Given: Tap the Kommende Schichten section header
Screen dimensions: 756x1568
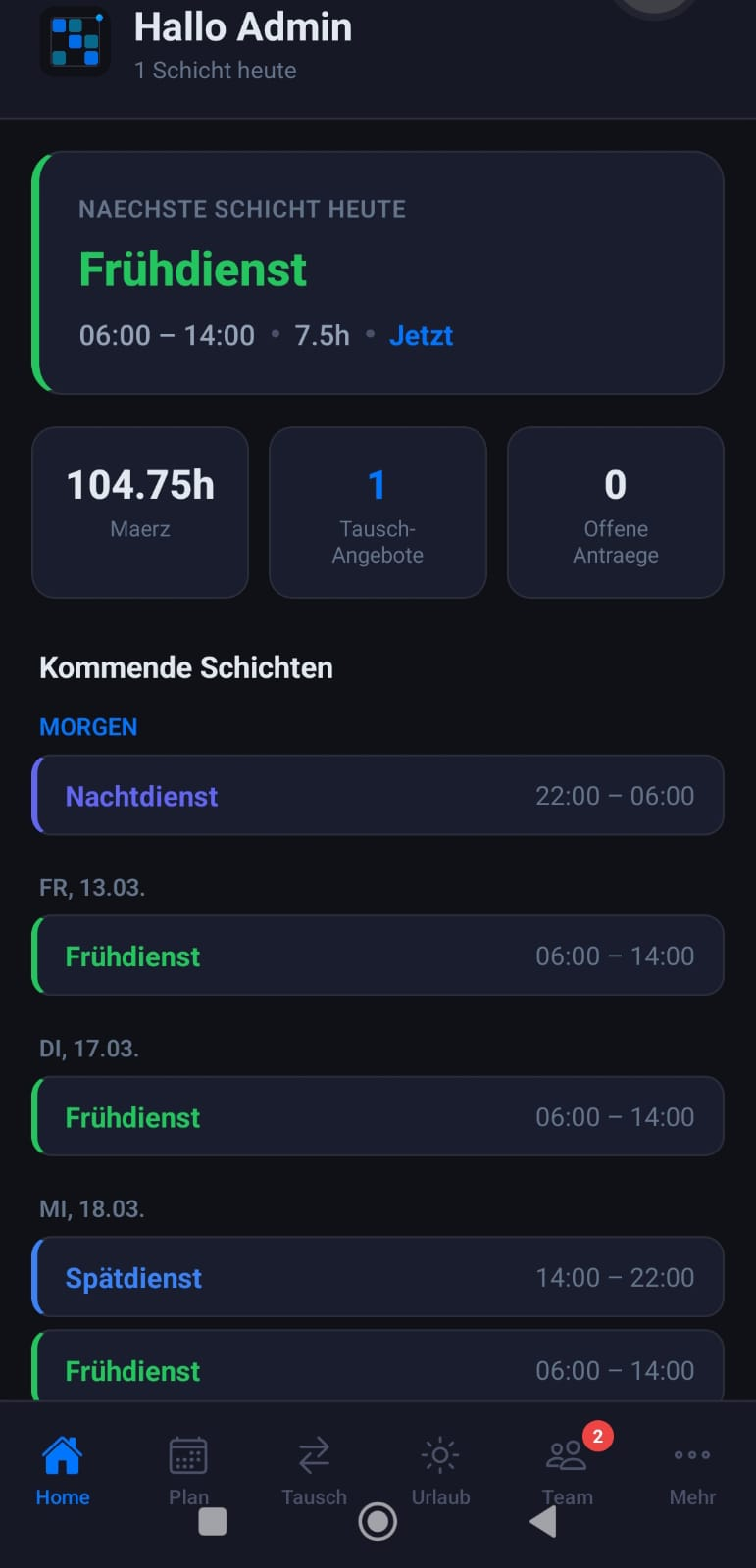Looking at the screenshot, I should pos(186,667).
